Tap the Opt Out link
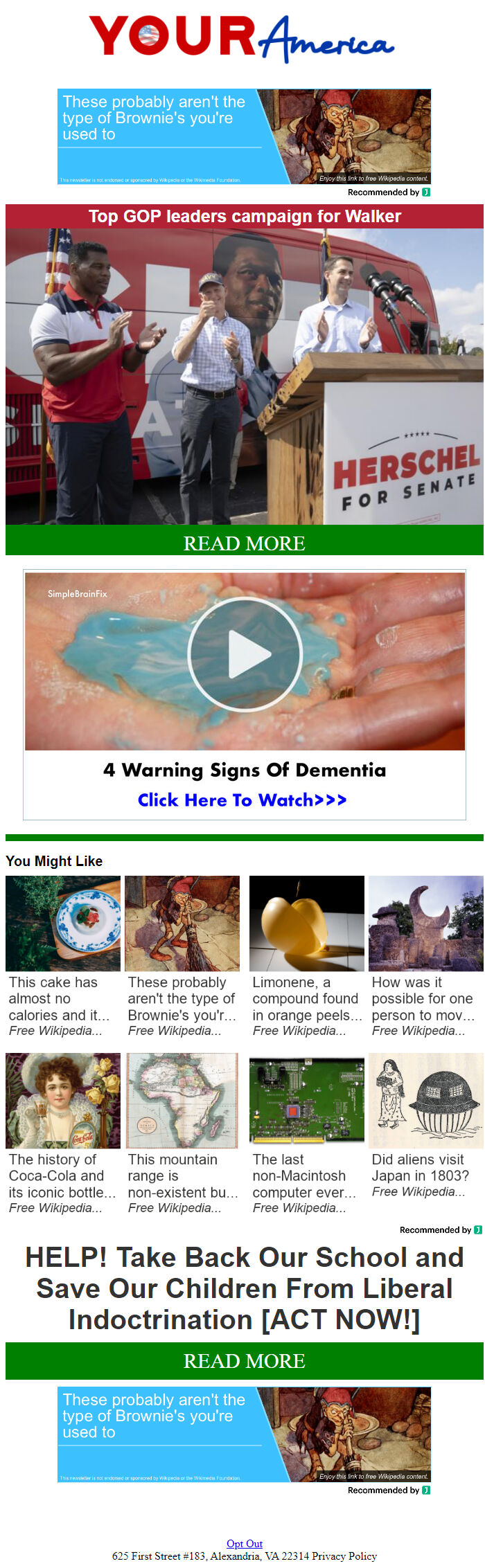485x1568 pixels. (244, 1544)
